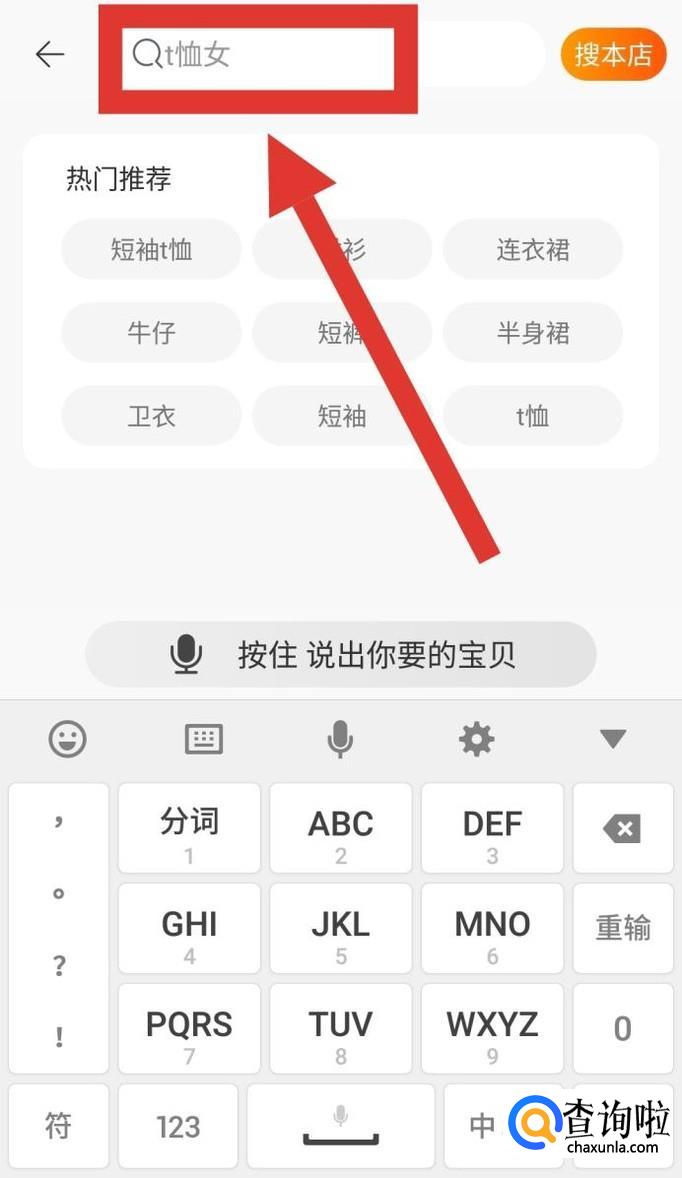Select the 半身裙 suggestion chip
682x1178 pixels.
(532, 332)
